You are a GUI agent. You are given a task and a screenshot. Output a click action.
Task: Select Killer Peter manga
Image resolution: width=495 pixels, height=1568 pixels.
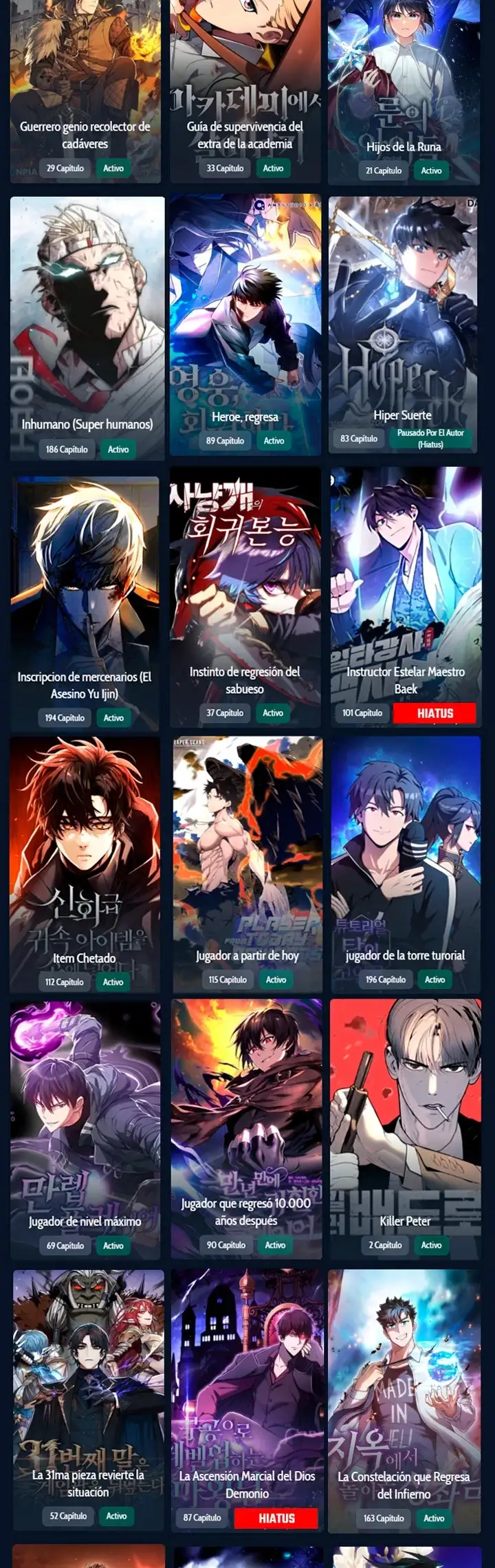[x=406, y=1114]
